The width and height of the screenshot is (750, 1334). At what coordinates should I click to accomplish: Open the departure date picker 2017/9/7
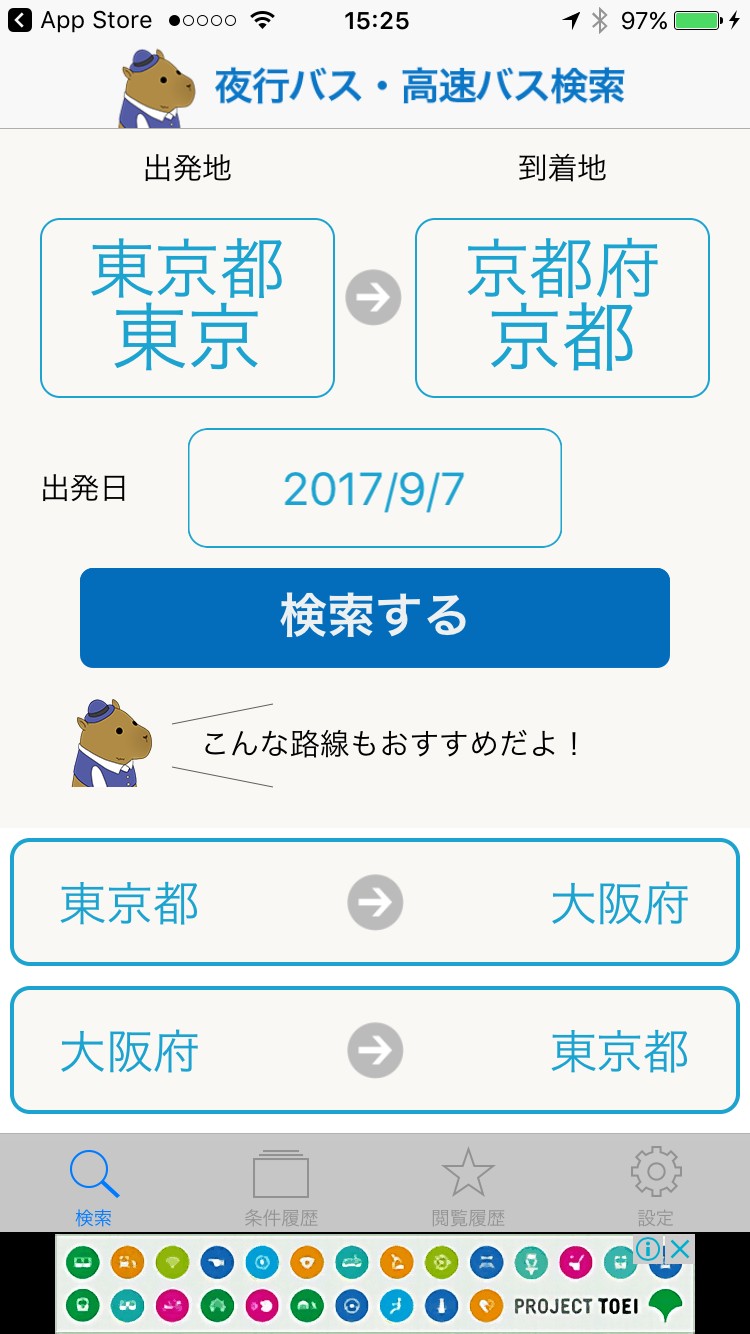pyautogui.click(x=374, y=488)
